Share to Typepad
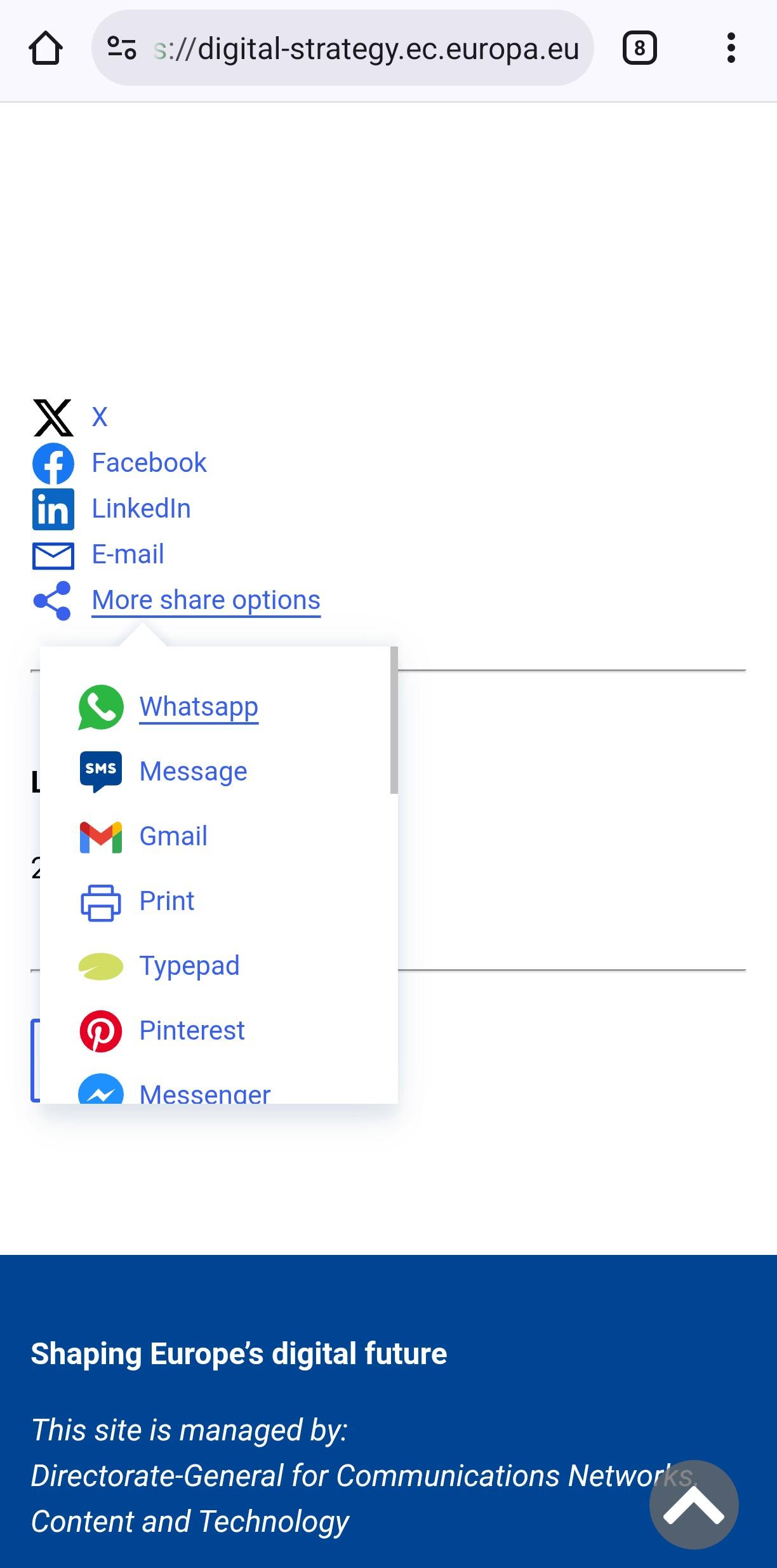 189,966
